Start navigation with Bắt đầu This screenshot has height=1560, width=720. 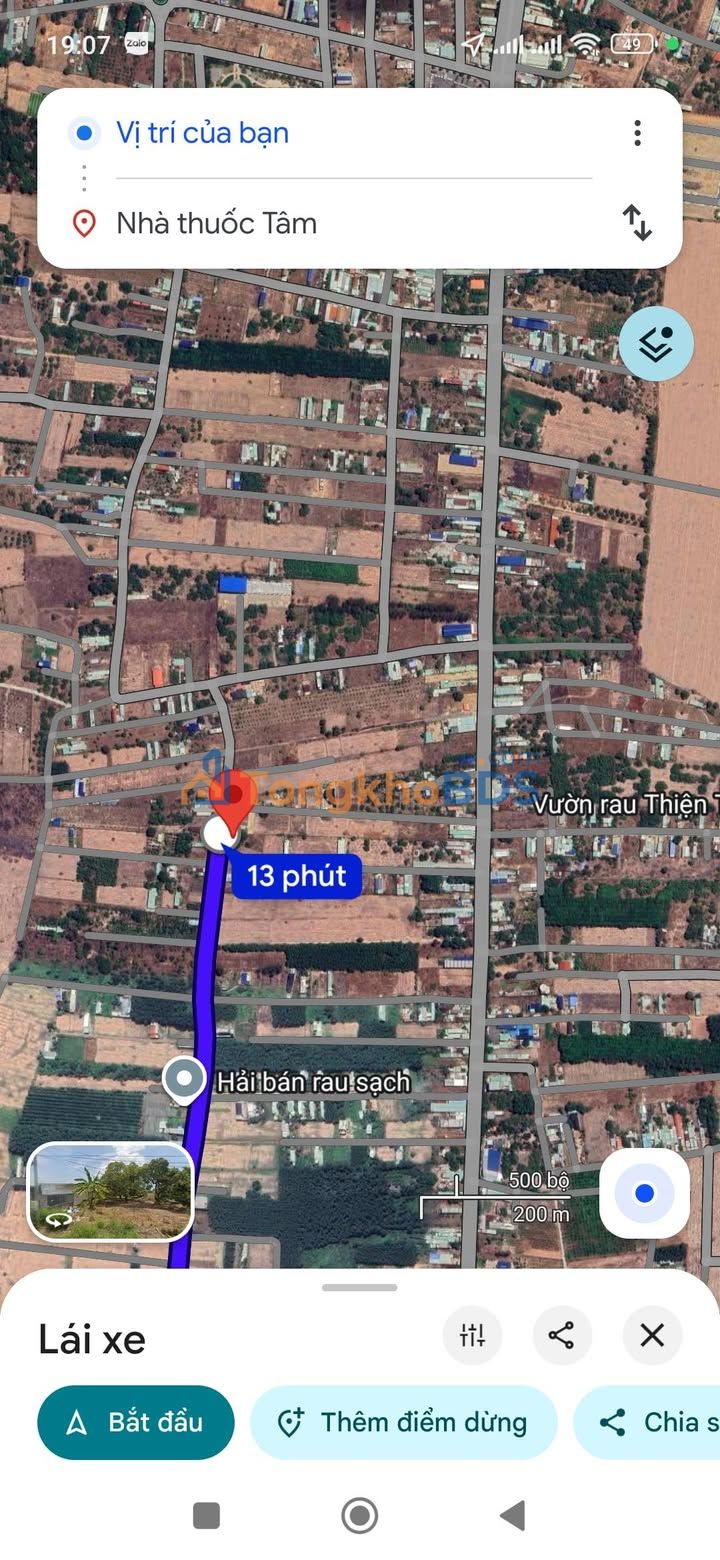coord(136,1422)
